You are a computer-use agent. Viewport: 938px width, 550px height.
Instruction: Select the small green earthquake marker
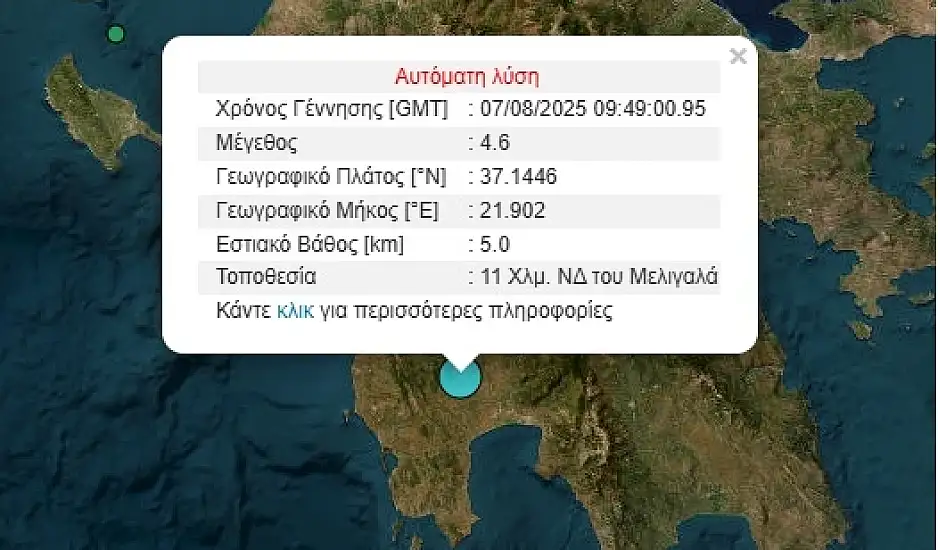click(116, 35)
